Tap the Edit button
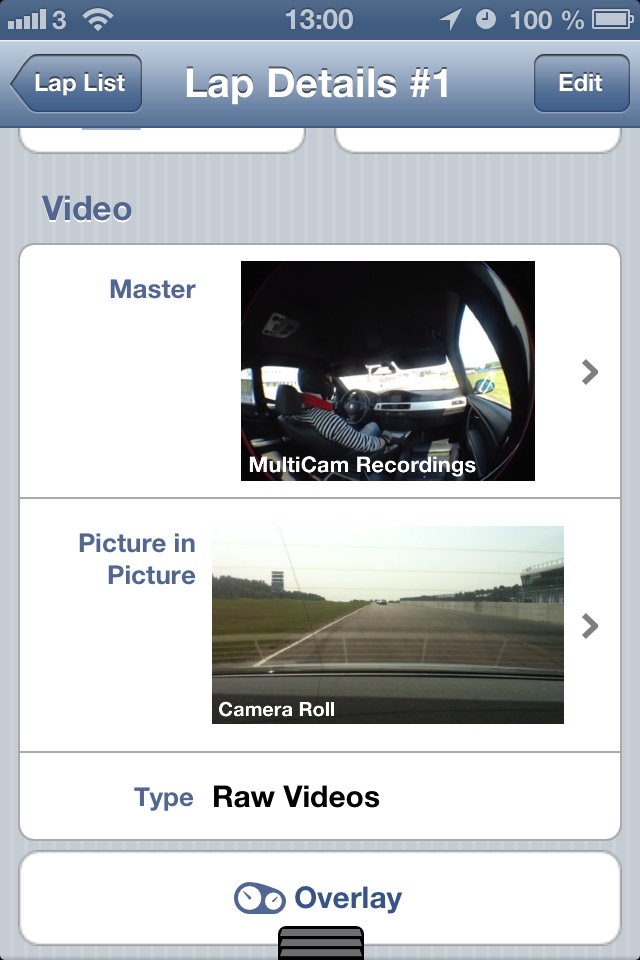This screenshot has width=640, height=960. pos(580,83)
